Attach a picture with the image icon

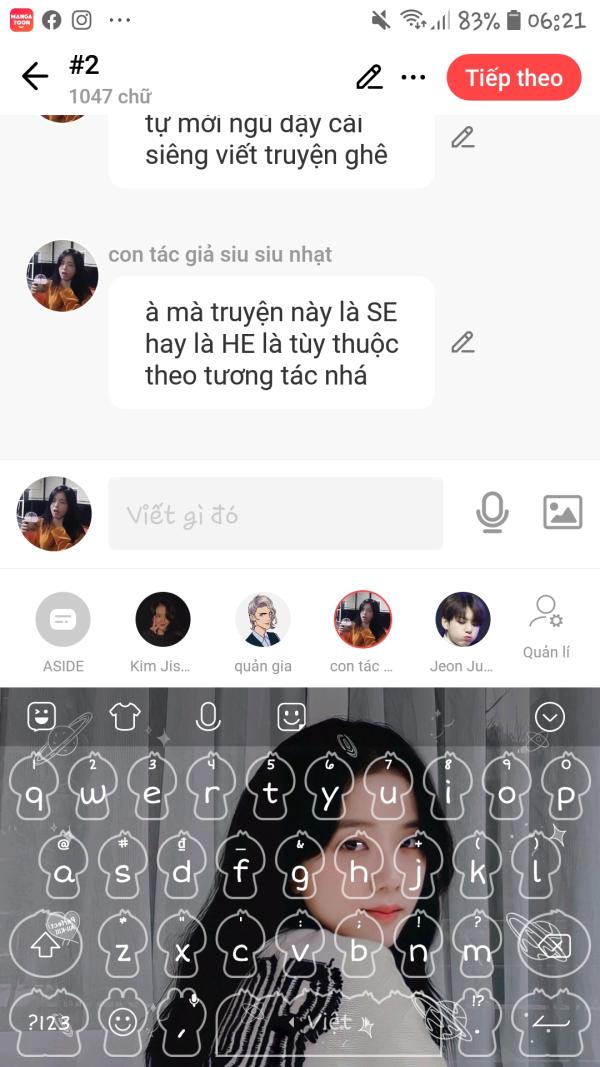click(x=563, y=512)
